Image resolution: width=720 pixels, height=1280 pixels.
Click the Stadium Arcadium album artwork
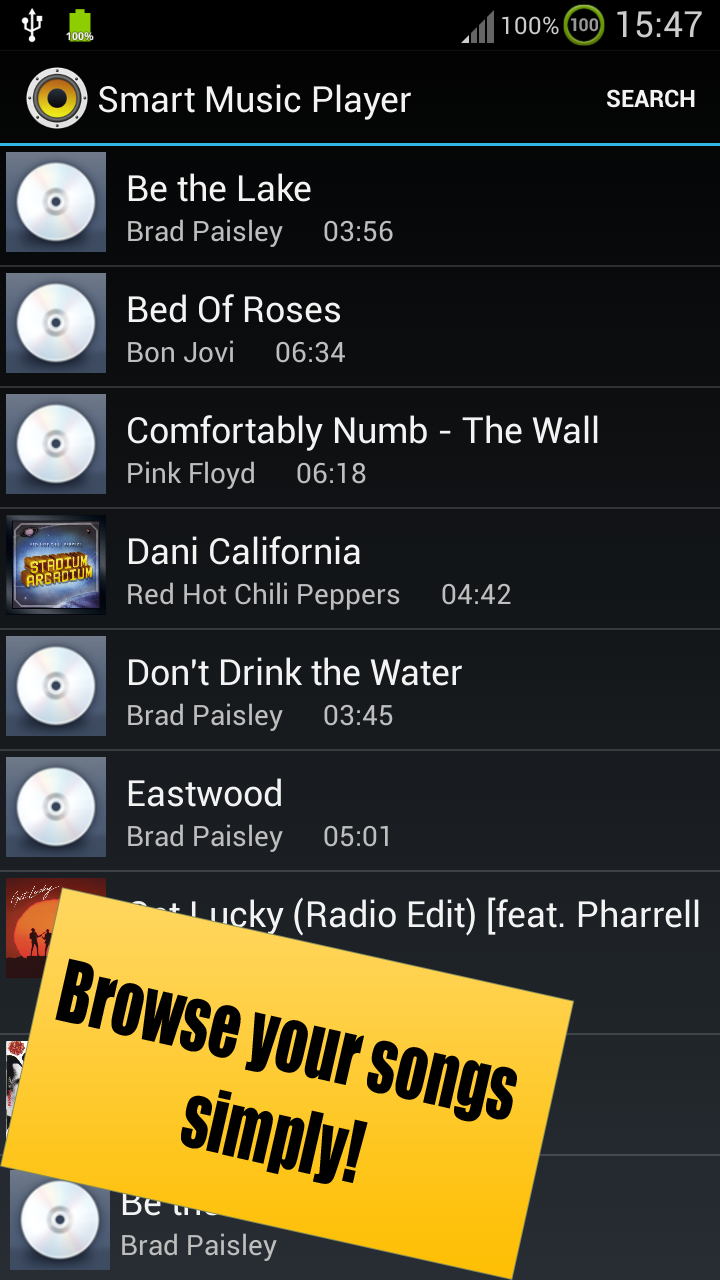click(x=55, y=565)
